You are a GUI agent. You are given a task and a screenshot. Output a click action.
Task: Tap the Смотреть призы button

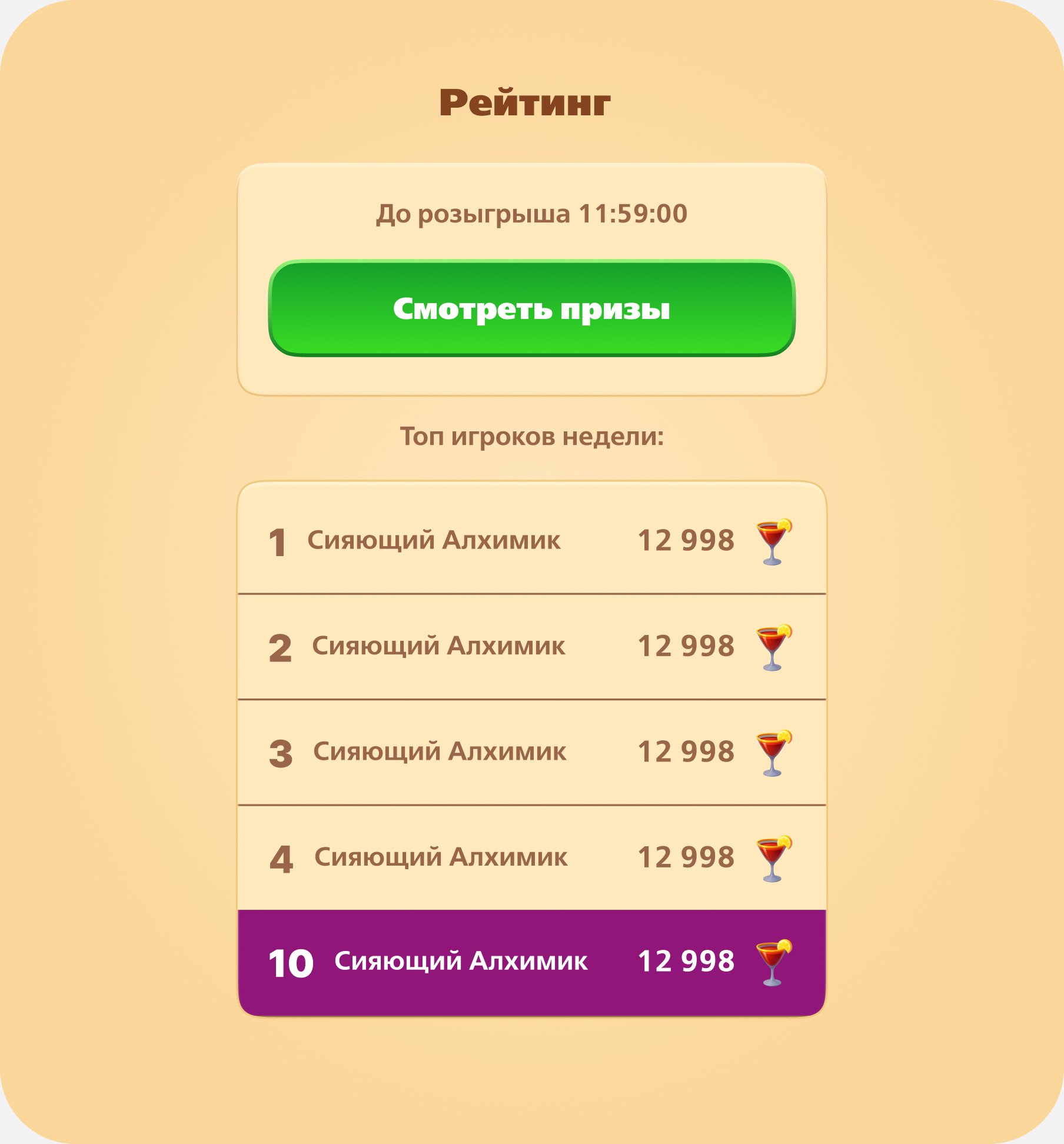coord(531,308)
